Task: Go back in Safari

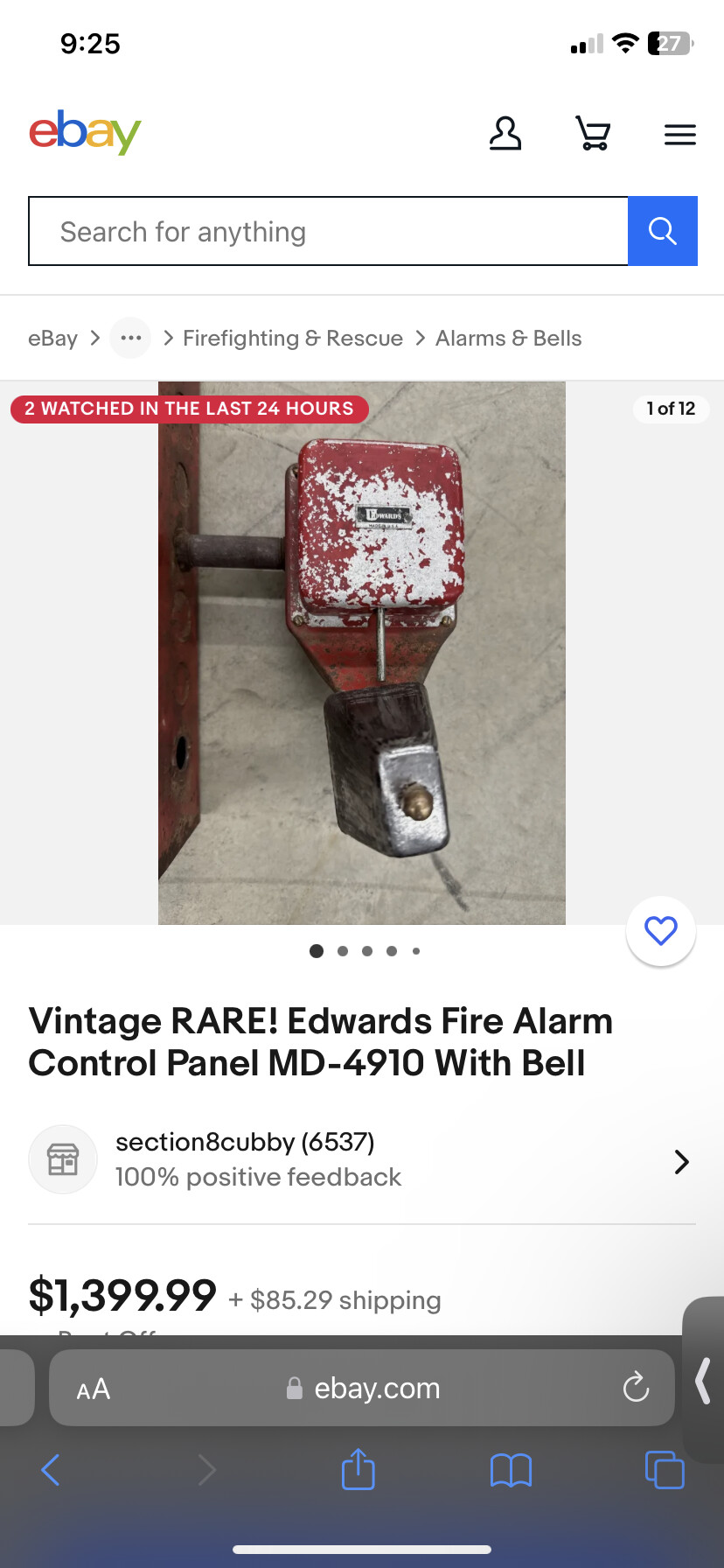Action: (x=51, y=1470)
